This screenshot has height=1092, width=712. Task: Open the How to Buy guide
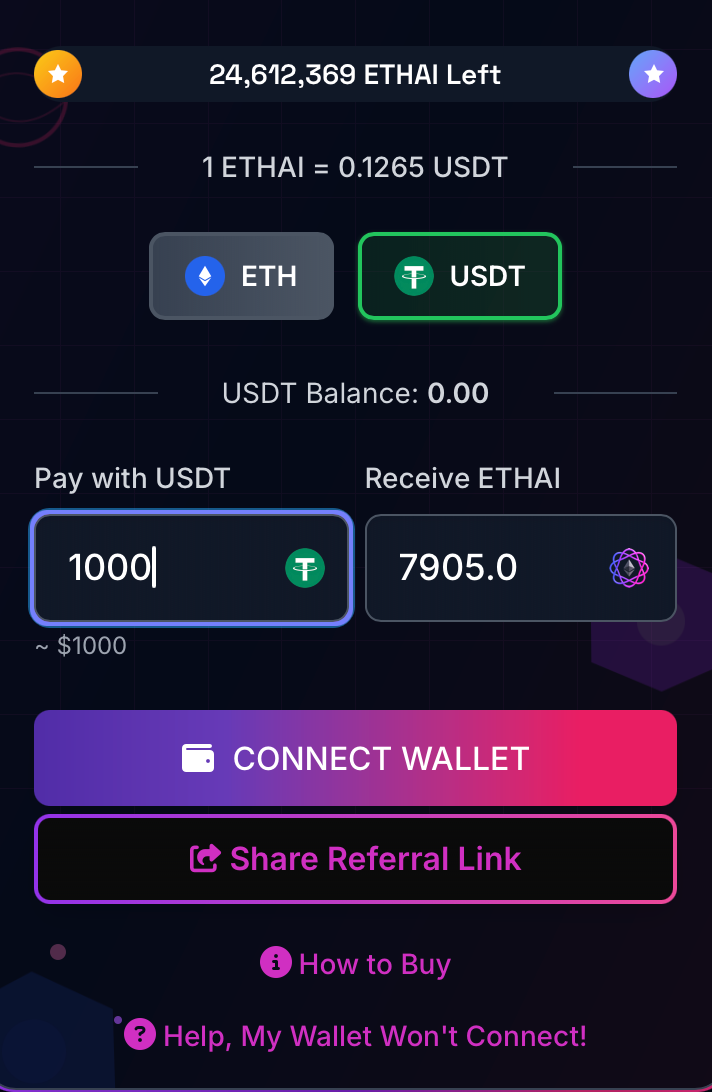coord(356,964)
